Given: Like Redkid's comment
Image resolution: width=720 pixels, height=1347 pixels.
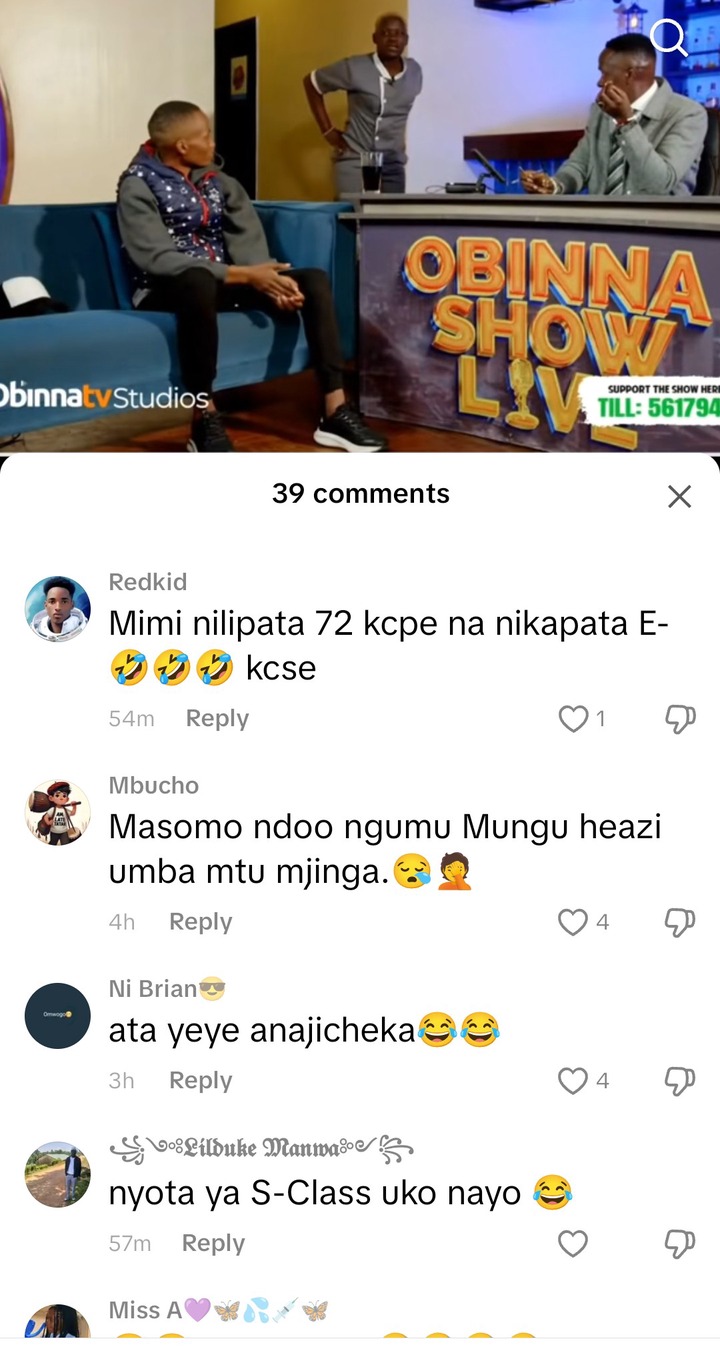Looking at the screenshot, I should coord(573,719).
